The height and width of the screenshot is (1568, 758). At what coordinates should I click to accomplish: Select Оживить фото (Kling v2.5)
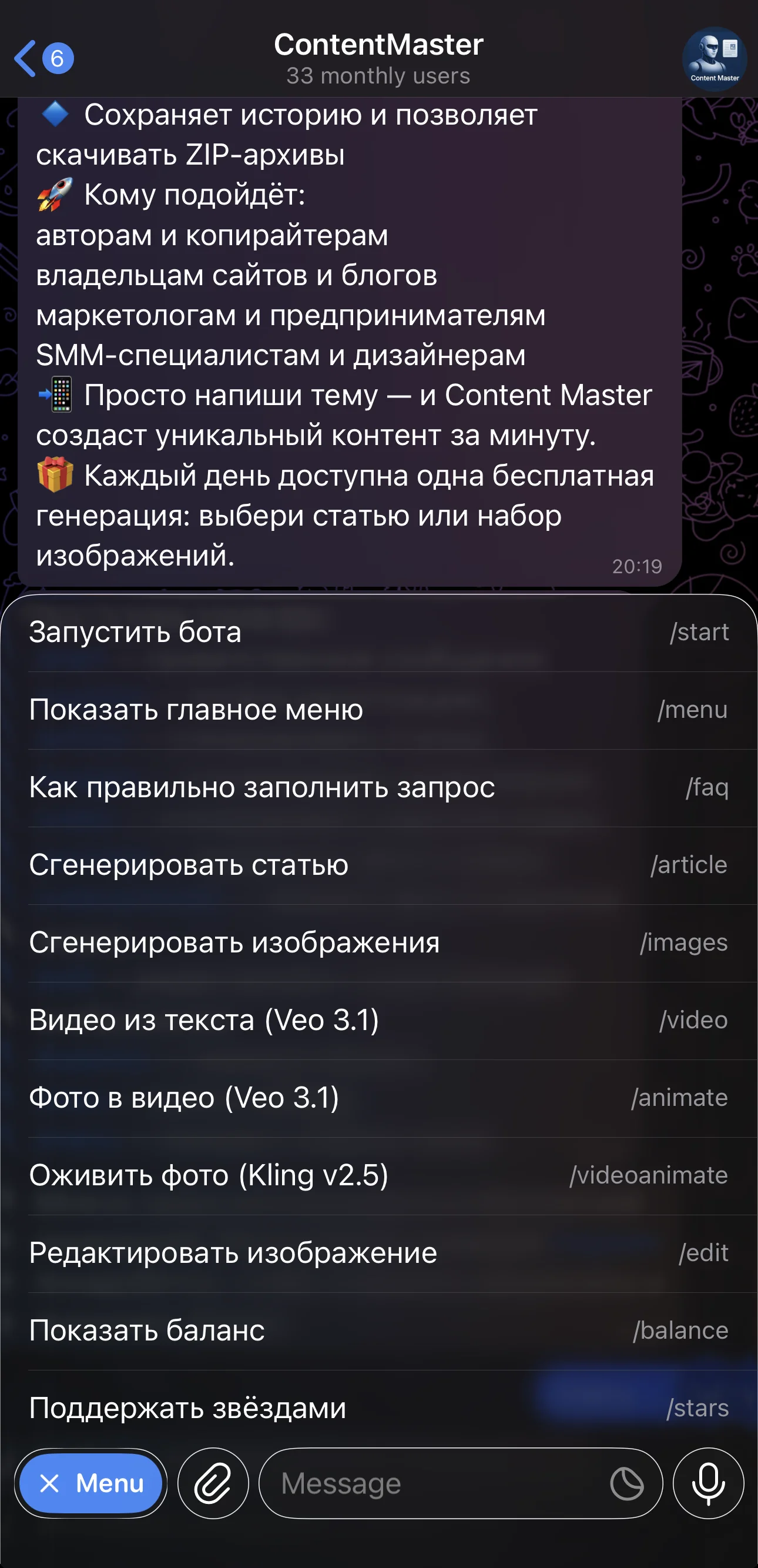379,1175
